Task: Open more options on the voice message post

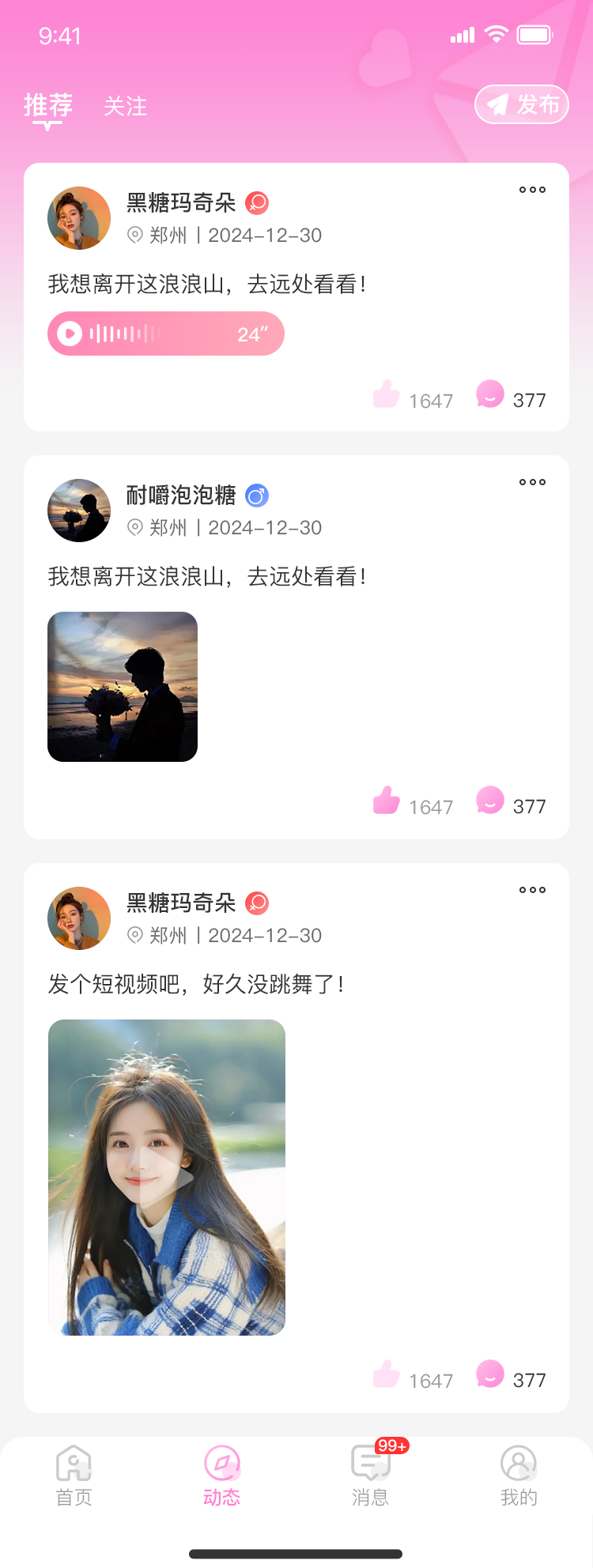Action: point(532,190)
